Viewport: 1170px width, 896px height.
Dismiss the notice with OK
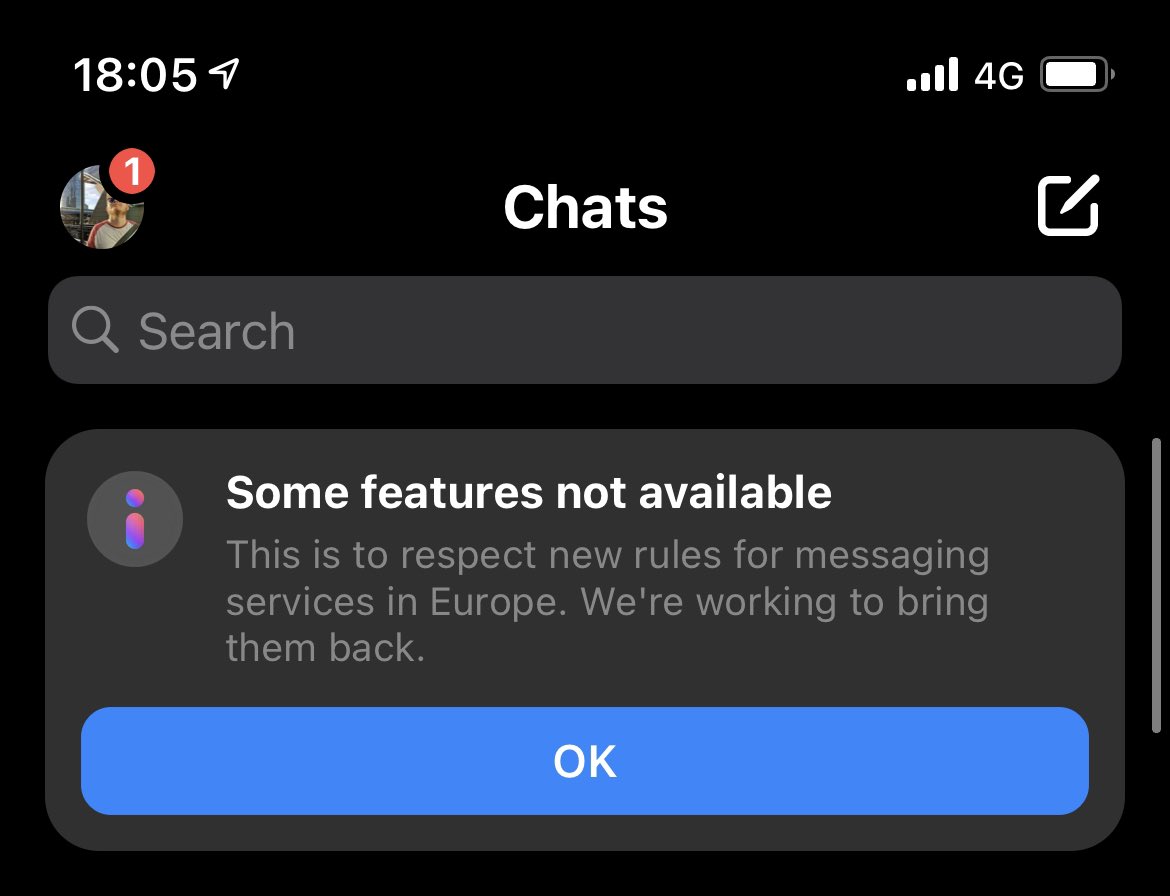584,762
